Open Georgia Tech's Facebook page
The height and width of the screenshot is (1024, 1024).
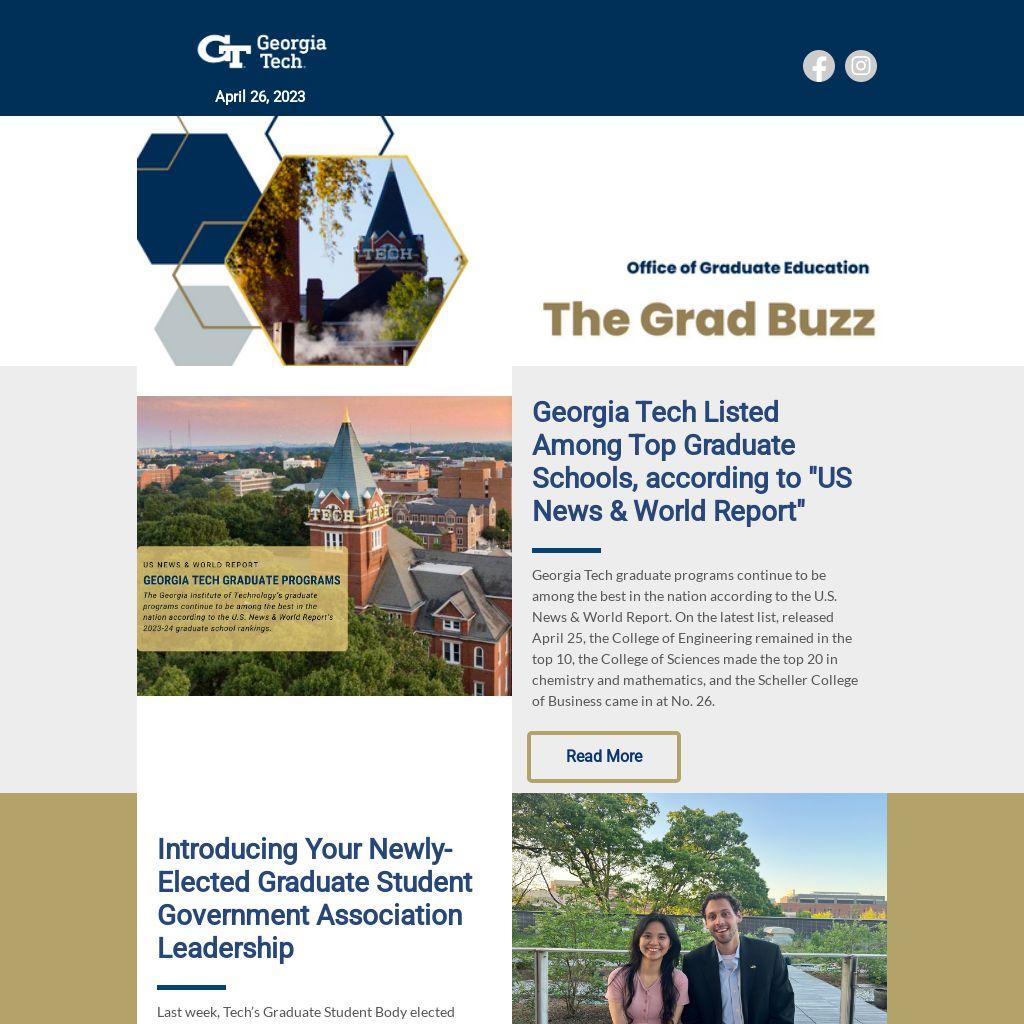[x=818, y=66]
